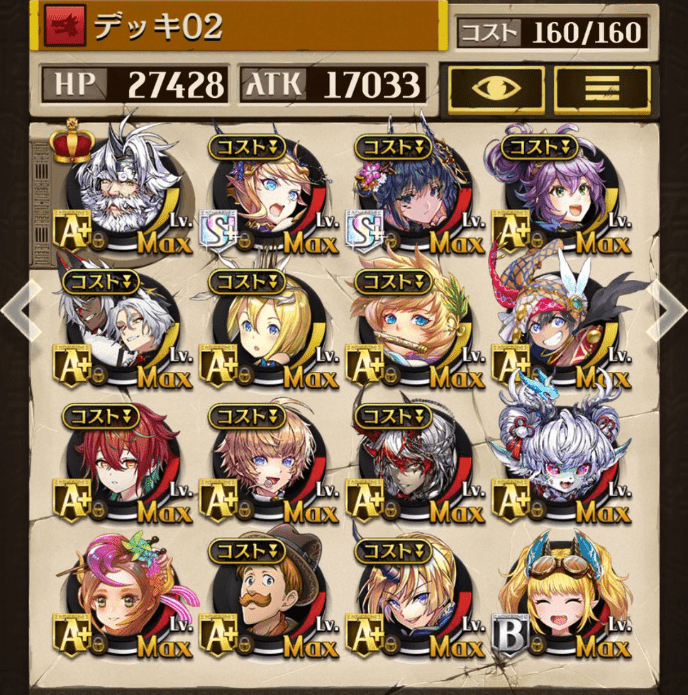
Task: Go to the next deck with right arrow
Action: pyautogui.click(x=666, y=311)
